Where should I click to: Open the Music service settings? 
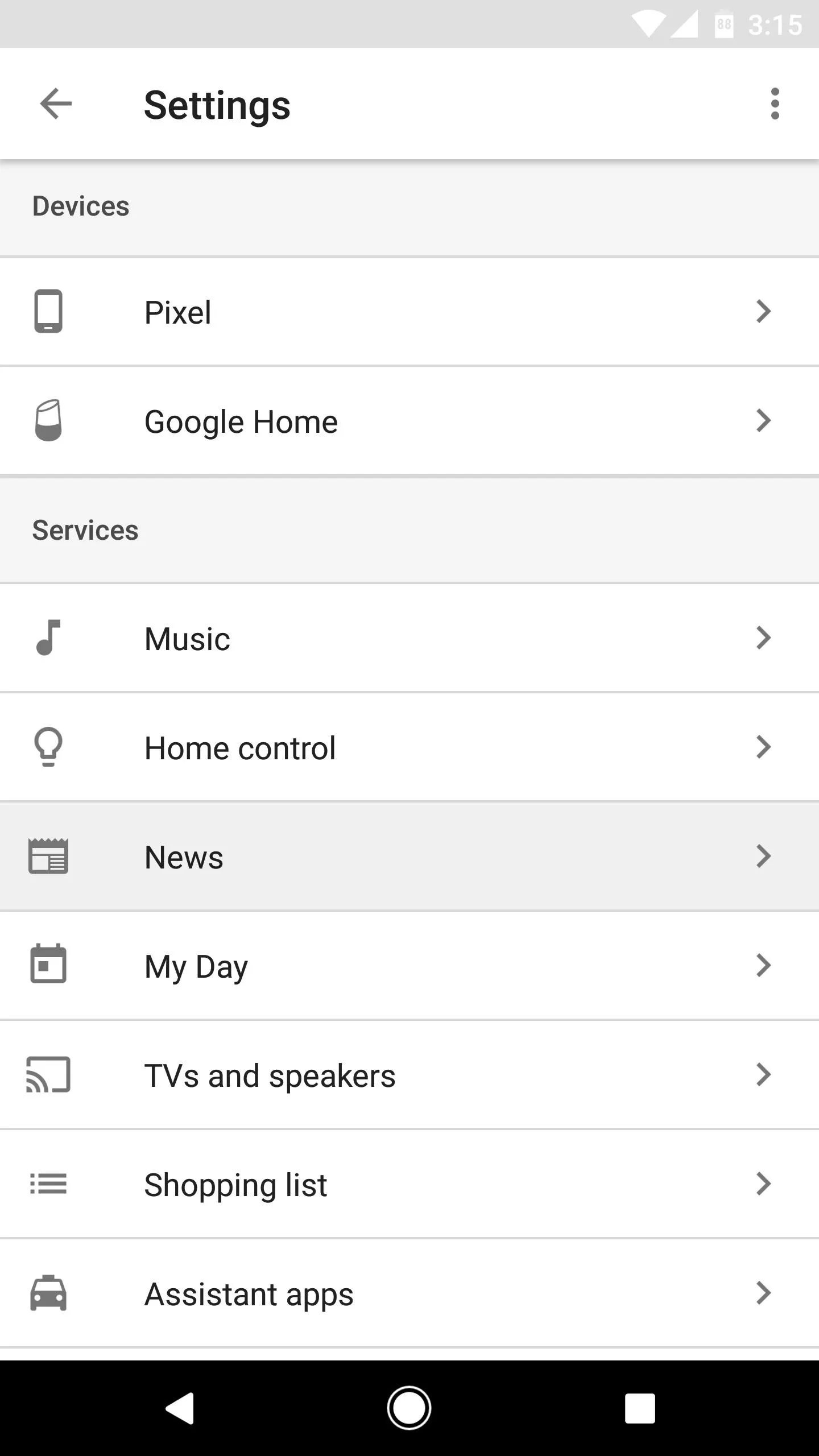pyautogui.click(x=409, y=638)
